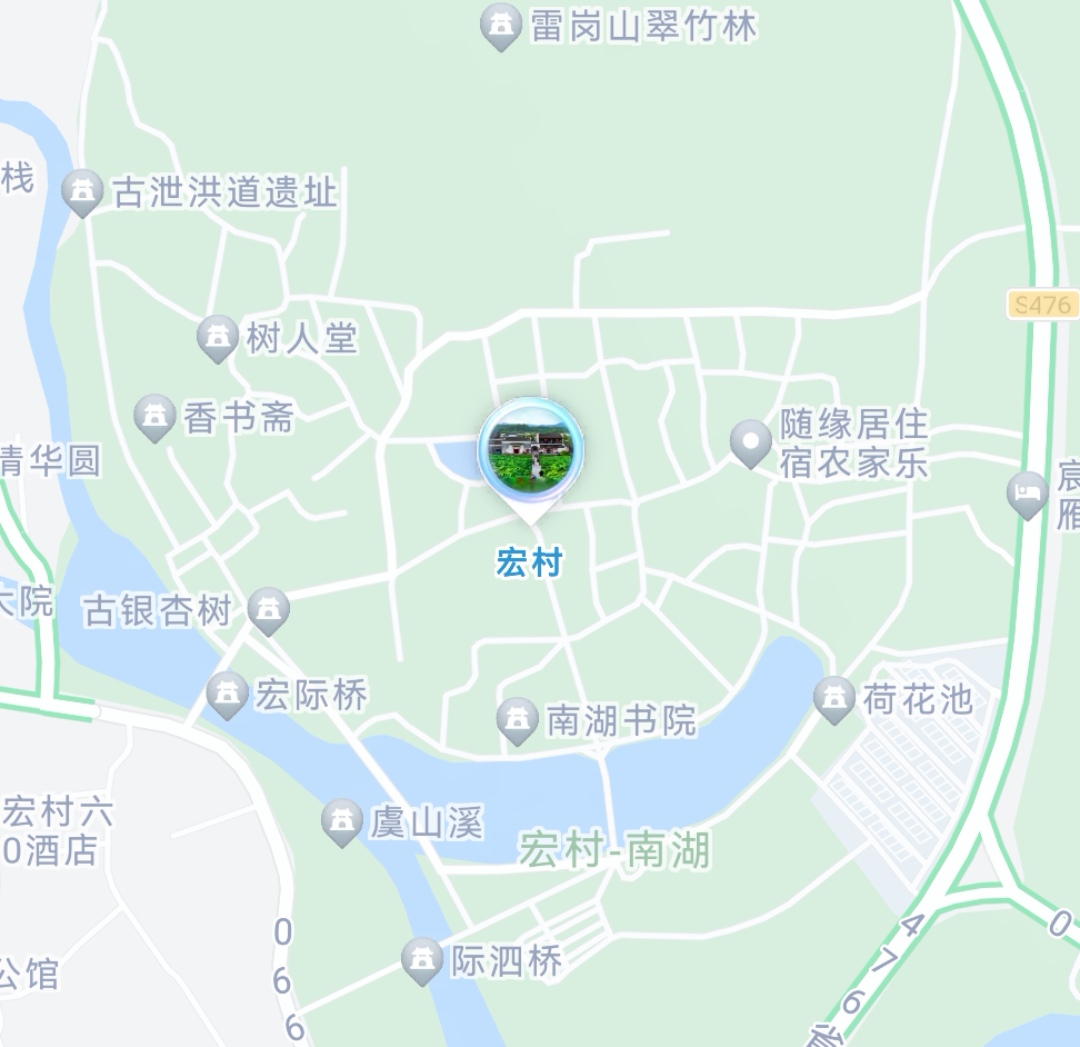Select the 树人堂 point of interest
Viewport: 1080px width, 1047px height.
218,337
